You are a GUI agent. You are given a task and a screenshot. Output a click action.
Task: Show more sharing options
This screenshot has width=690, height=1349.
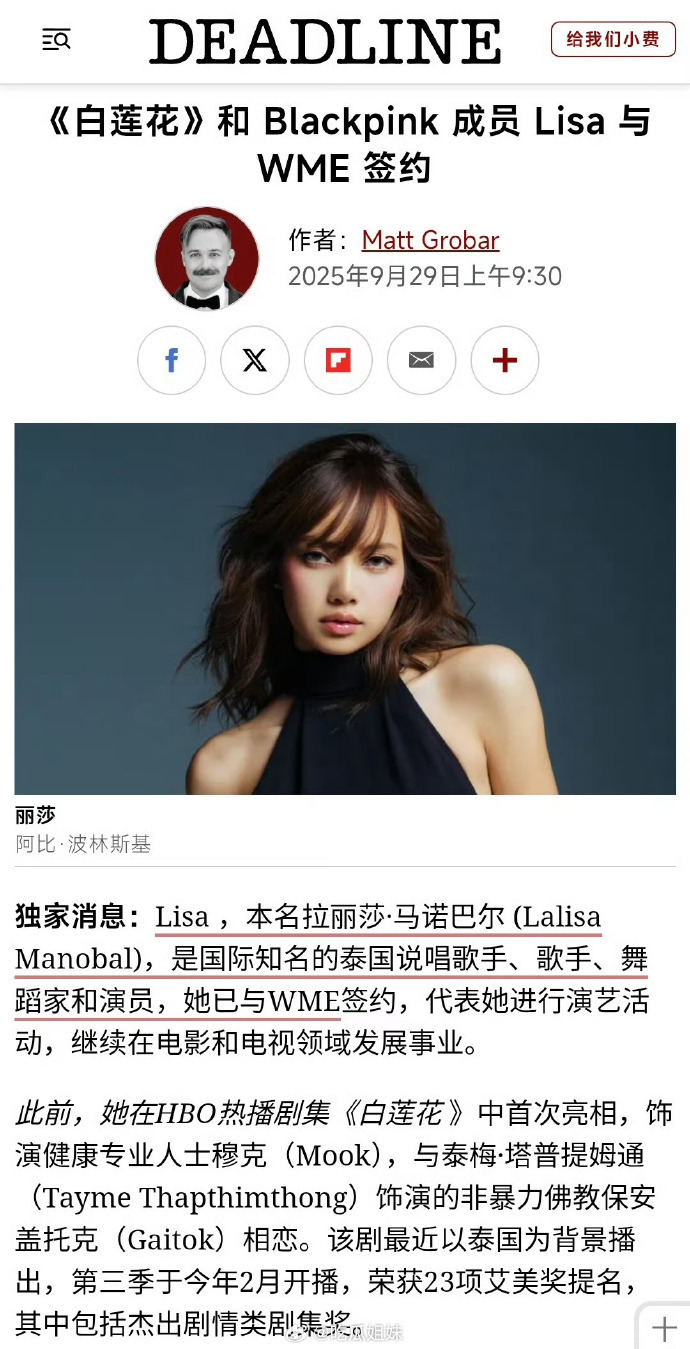pos(505,360)
